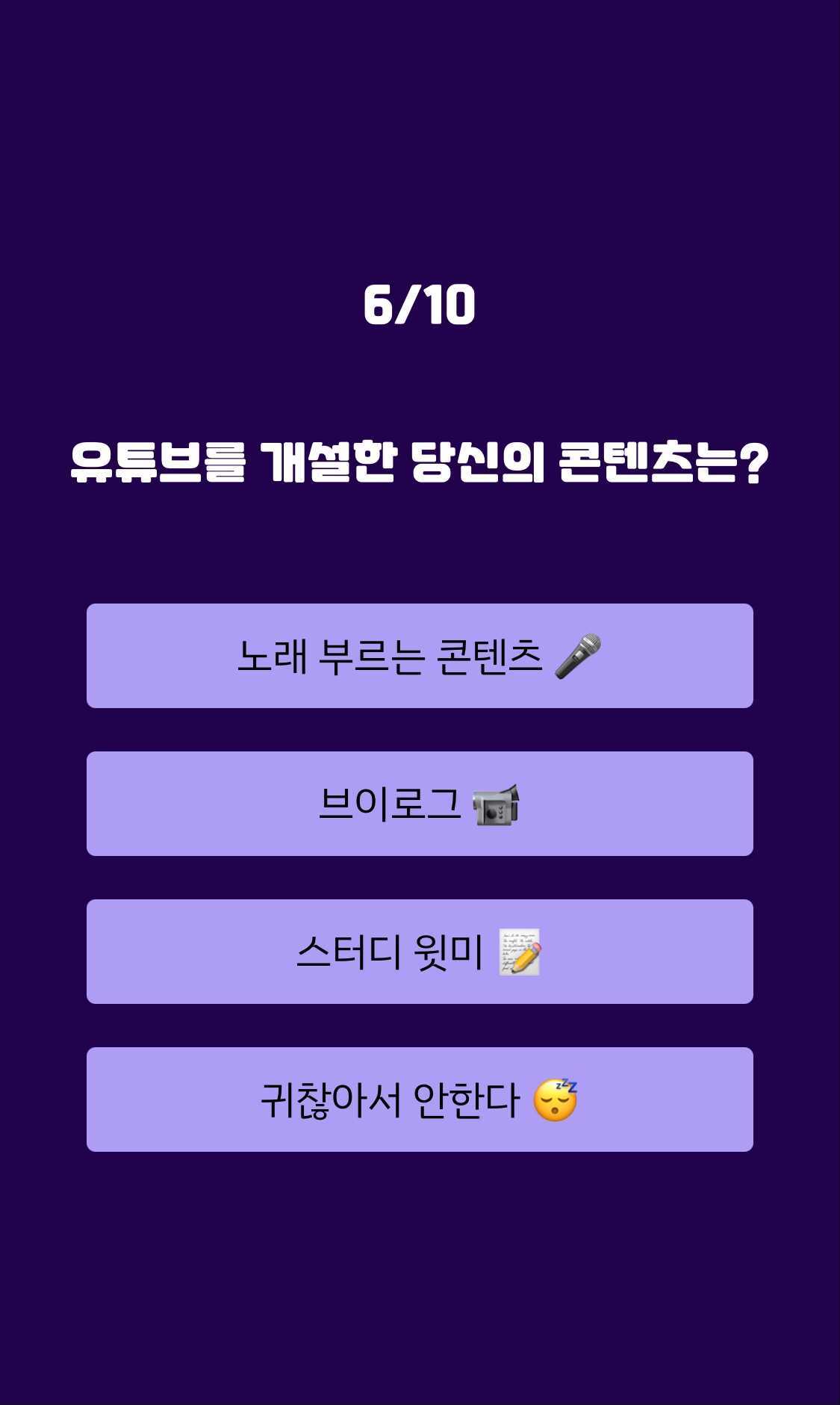Click the second answer card
Image resolution: width=840 pixels, height=1405 pixels.
pos(420,802)
